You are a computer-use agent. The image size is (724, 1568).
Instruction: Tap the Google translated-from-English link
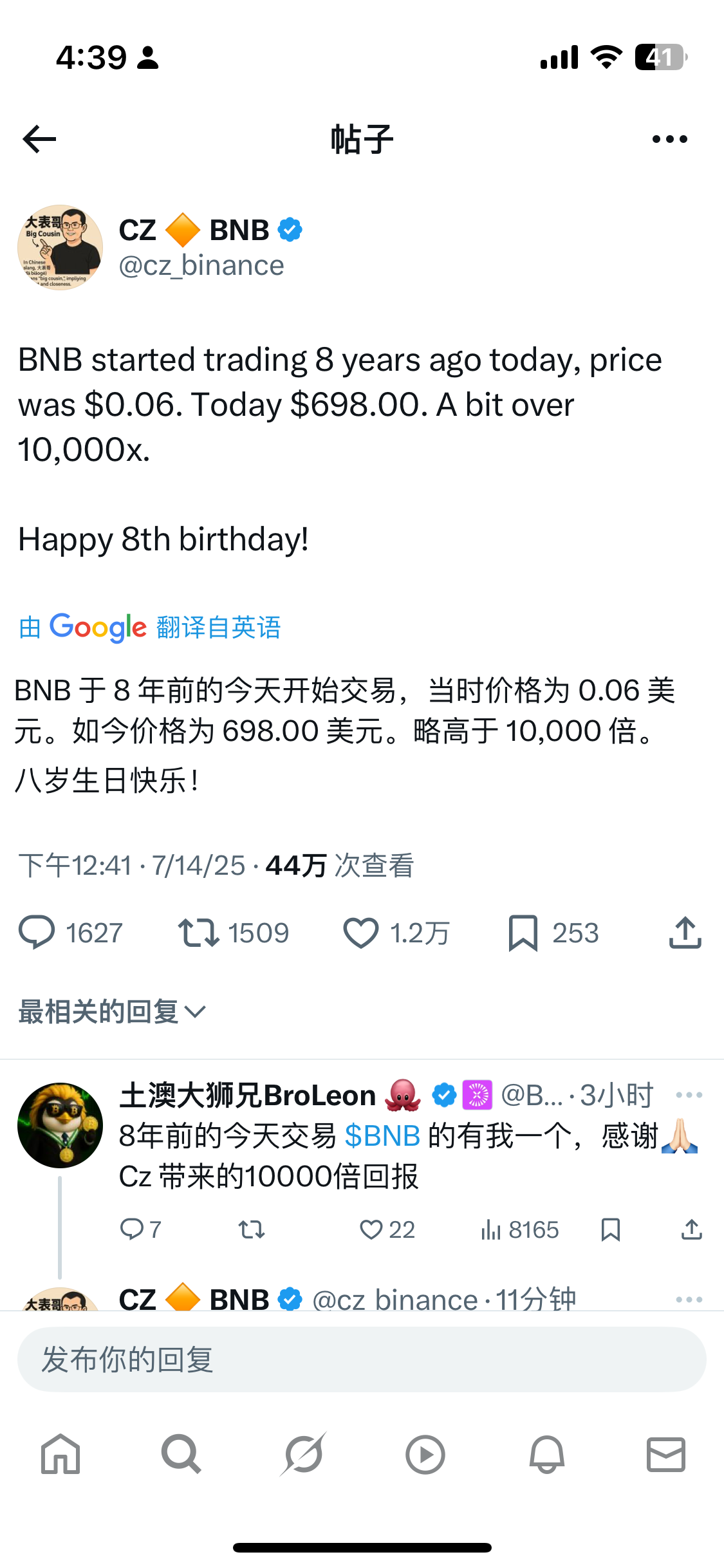[150, 627]
